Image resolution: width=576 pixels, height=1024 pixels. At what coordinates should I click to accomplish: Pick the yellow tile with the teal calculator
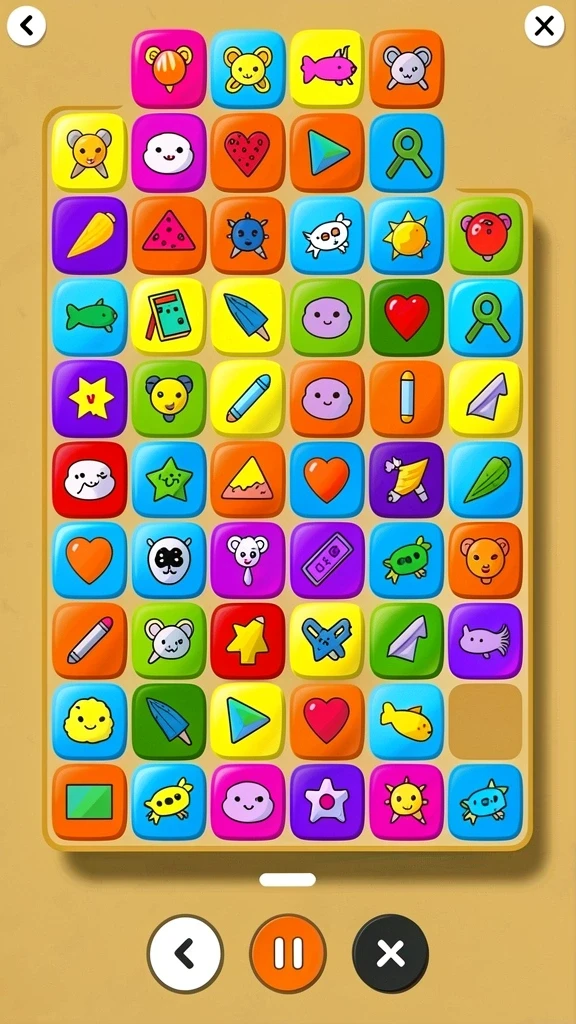point(169,317)
